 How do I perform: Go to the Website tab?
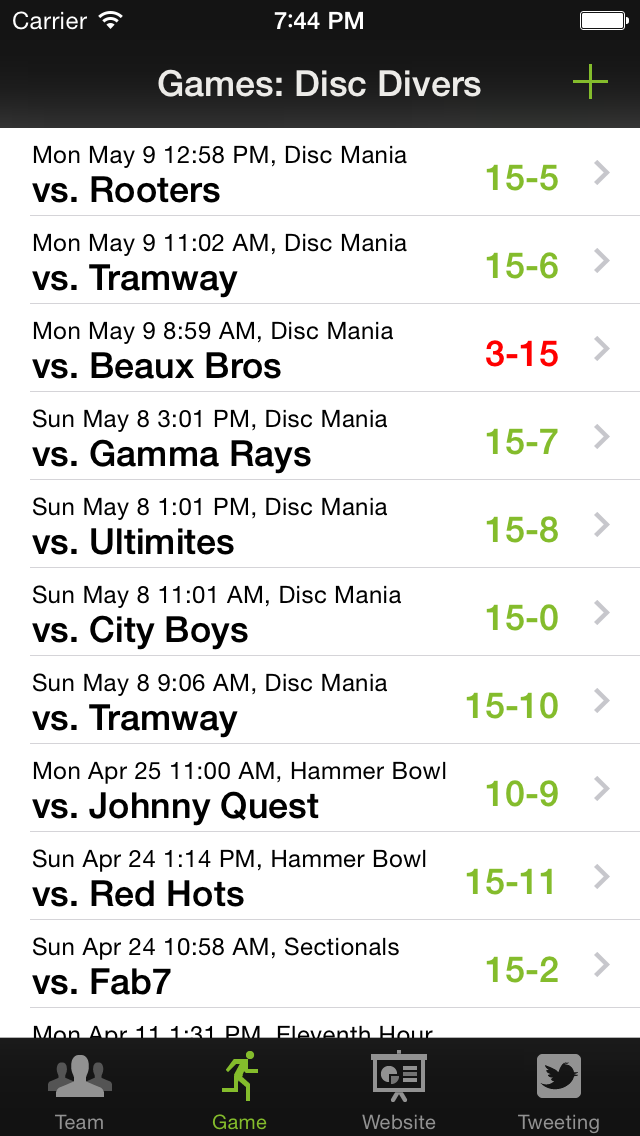399,1089
